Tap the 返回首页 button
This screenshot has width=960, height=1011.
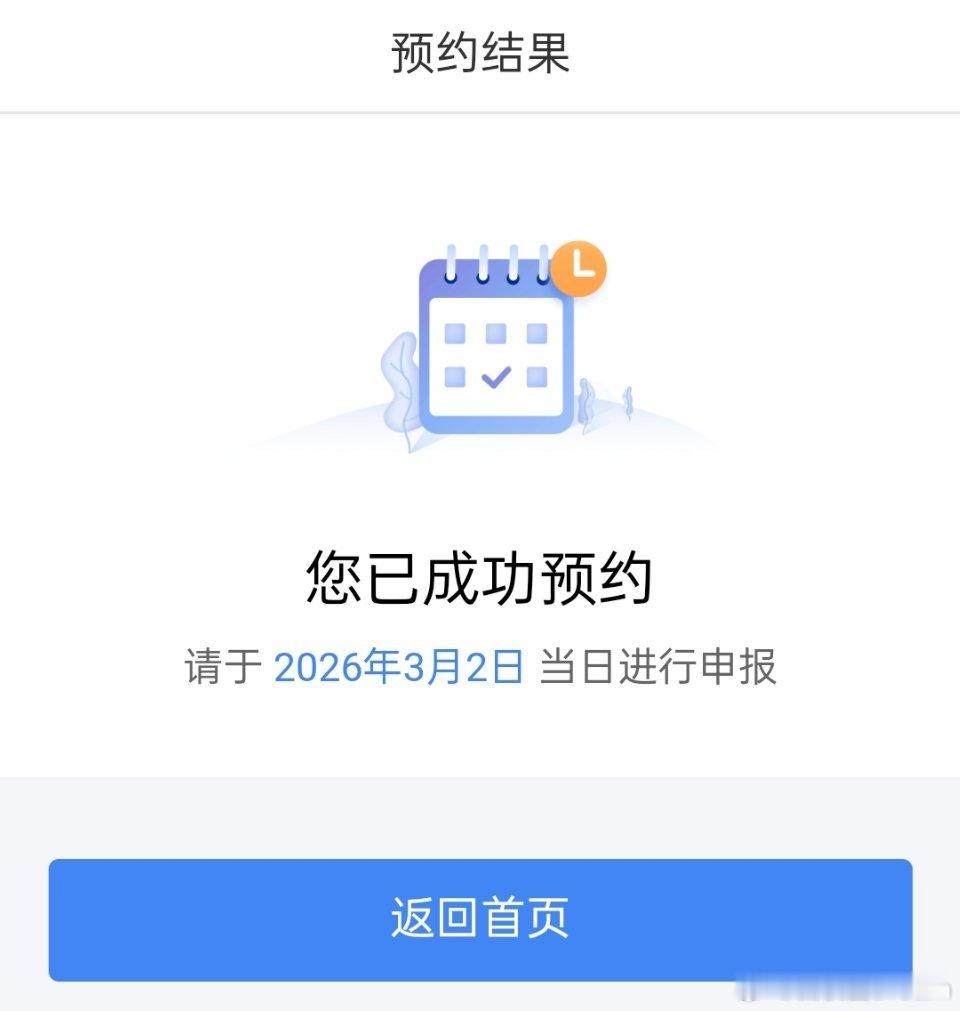480,919
